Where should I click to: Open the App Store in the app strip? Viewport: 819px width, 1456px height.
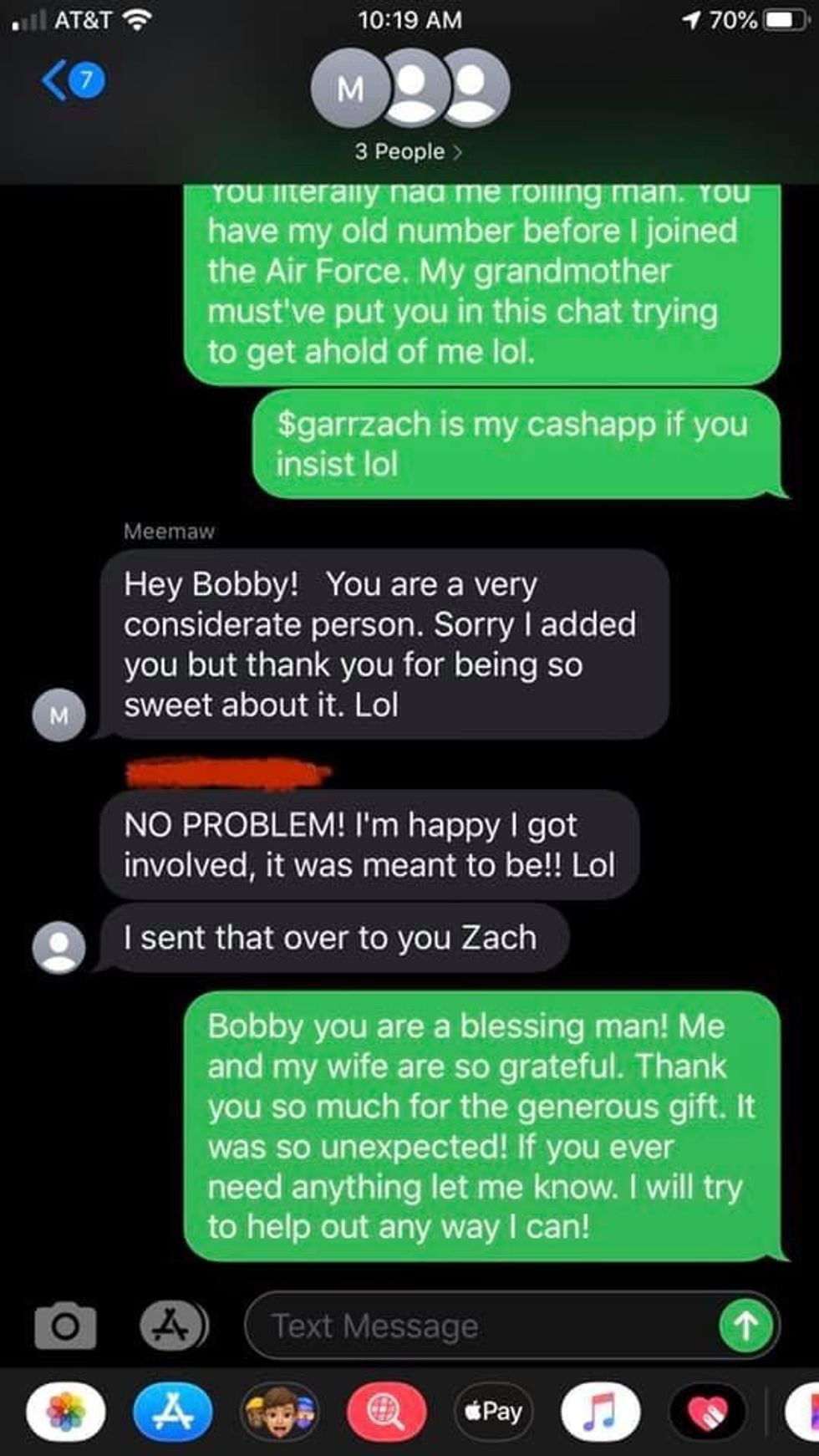click(x=173, y=1413)
